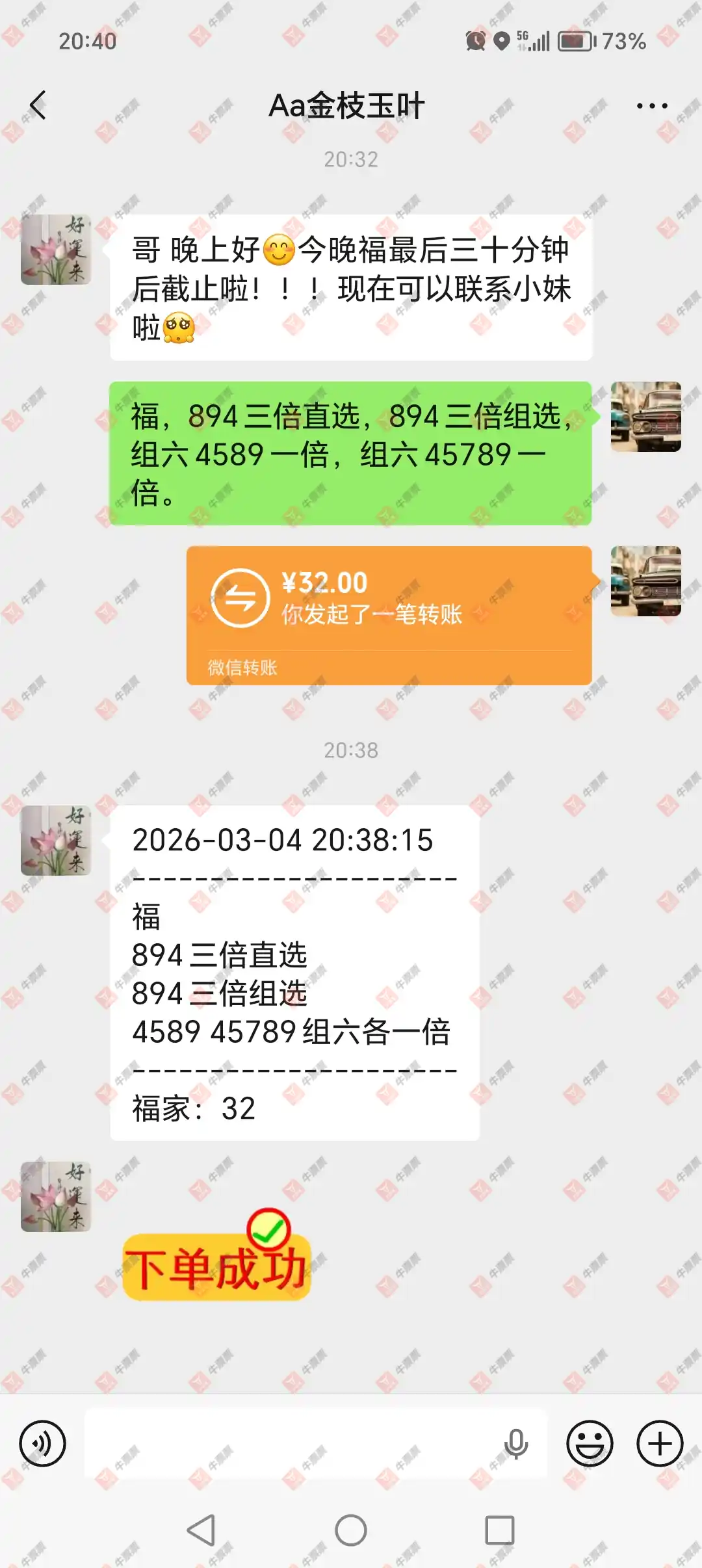Image resolution: width=702 pixels, height=1568 pixels.
Task: Switch to voice message input
Action: pos(43,1444)
